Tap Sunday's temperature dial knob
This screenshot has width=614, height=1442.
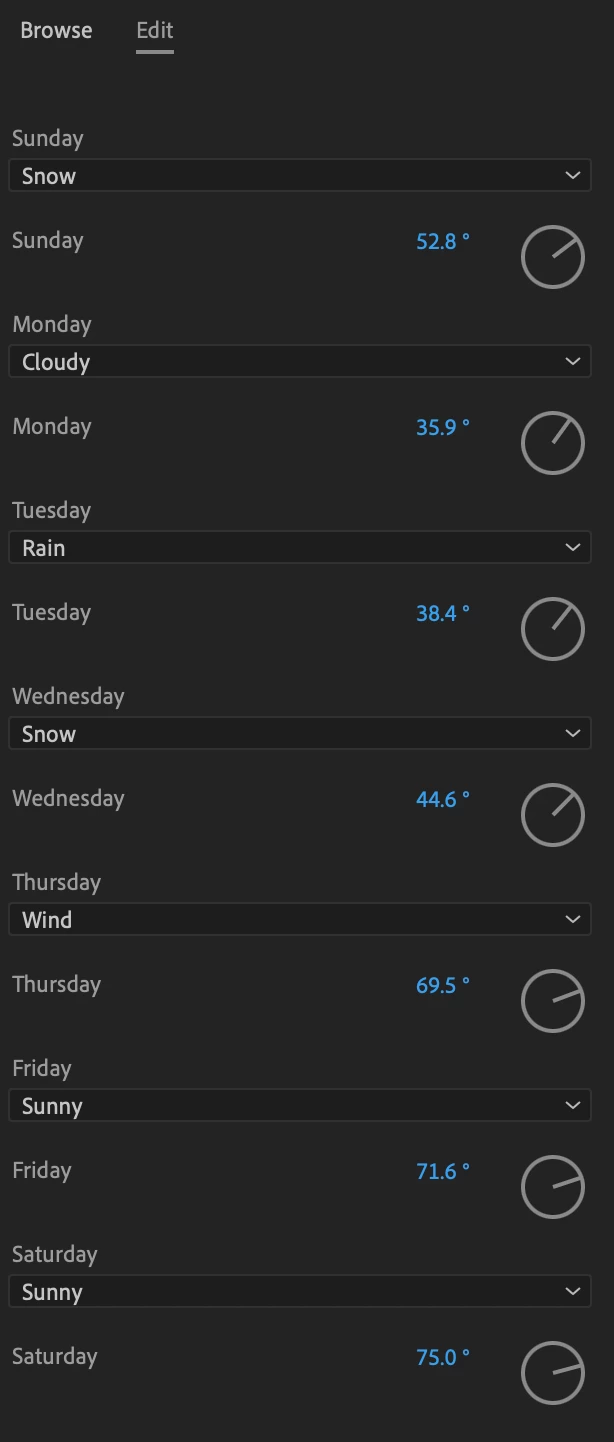[x=553, y=257]
